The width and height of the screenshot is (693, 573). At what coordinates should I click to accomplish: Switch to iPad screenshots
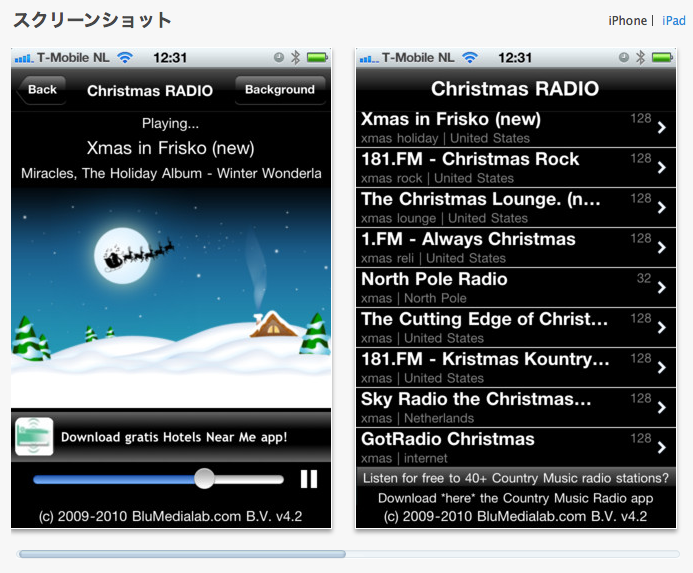coord(673,21)
